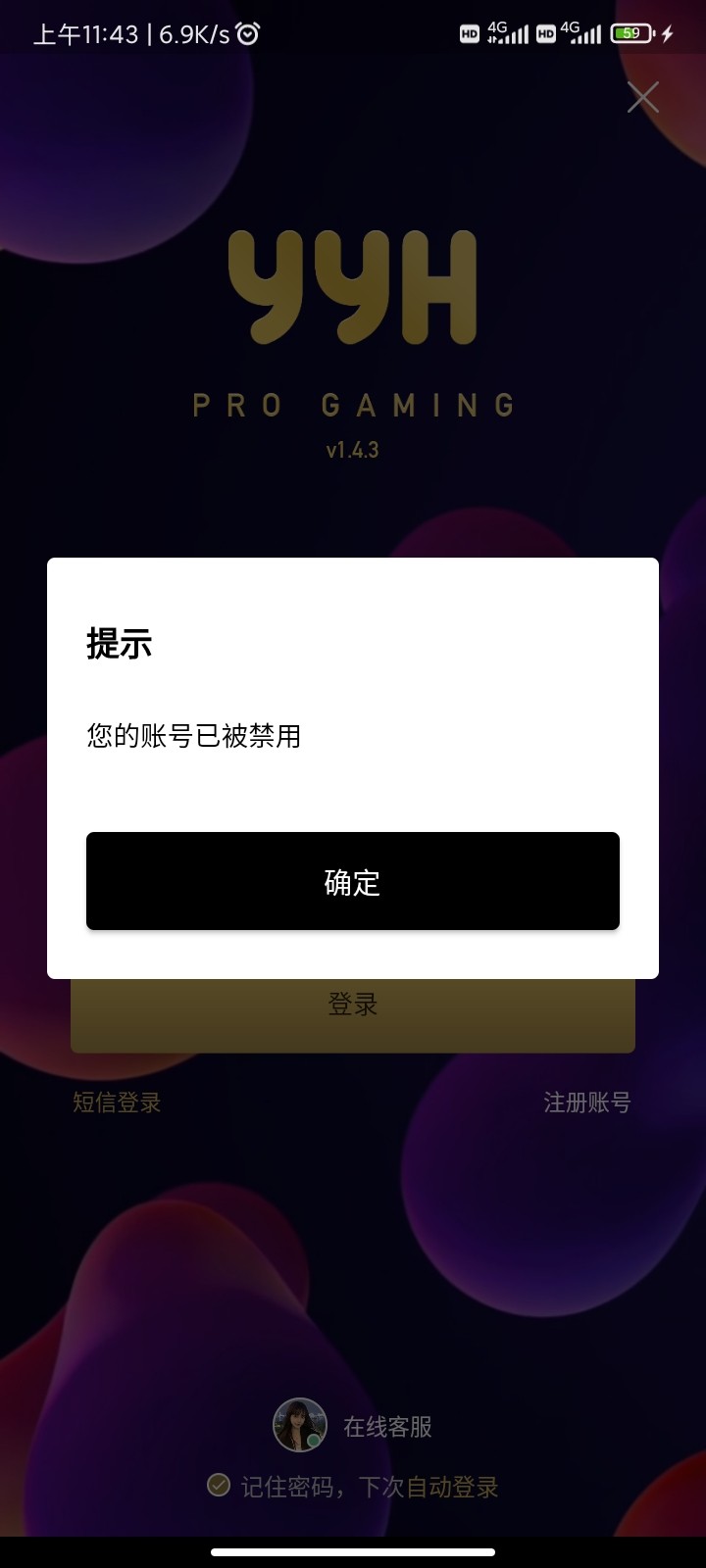Tap the home indicator bar at bottom
Screen dimensions: 706x1568
[353, 1552]
